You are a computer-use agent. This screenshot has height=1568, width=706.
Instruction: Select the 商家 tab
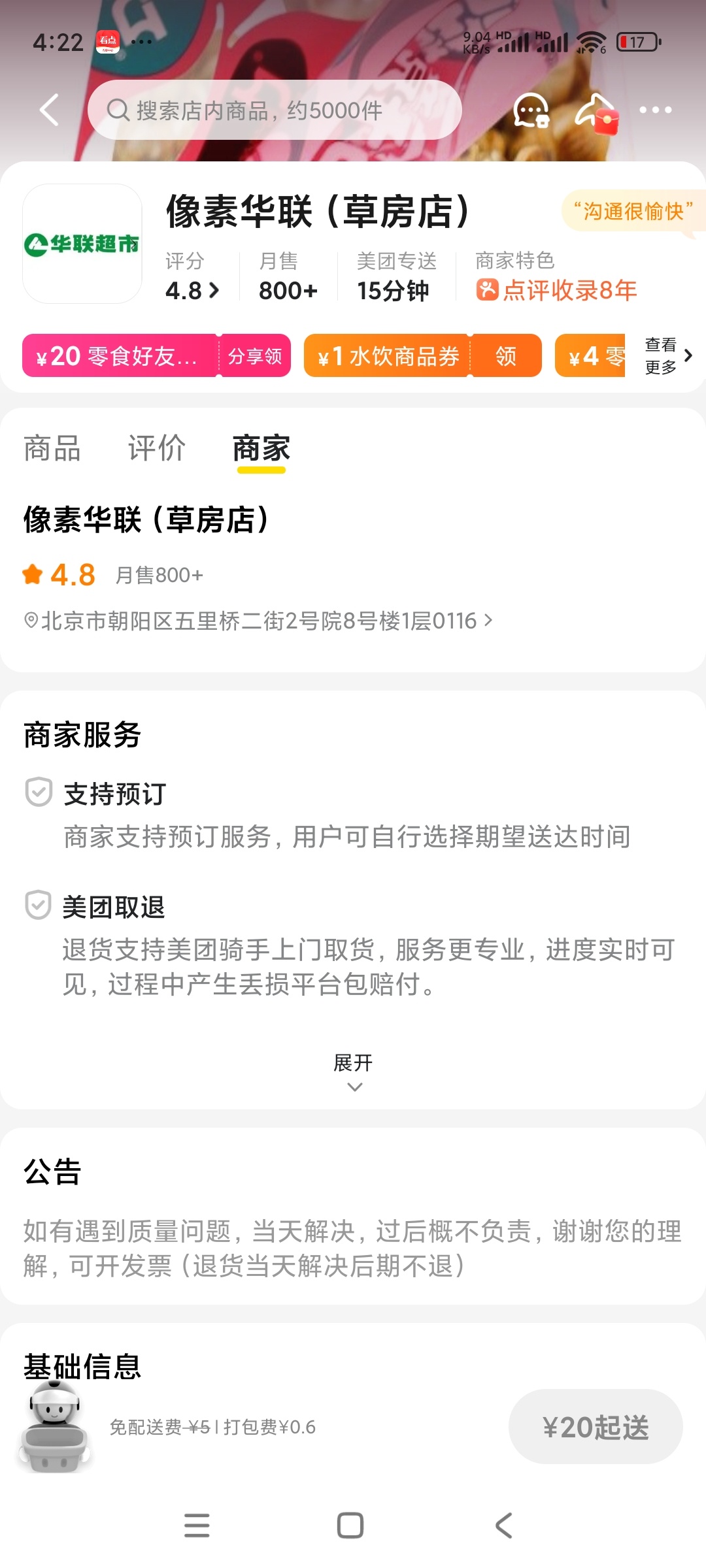261,449
